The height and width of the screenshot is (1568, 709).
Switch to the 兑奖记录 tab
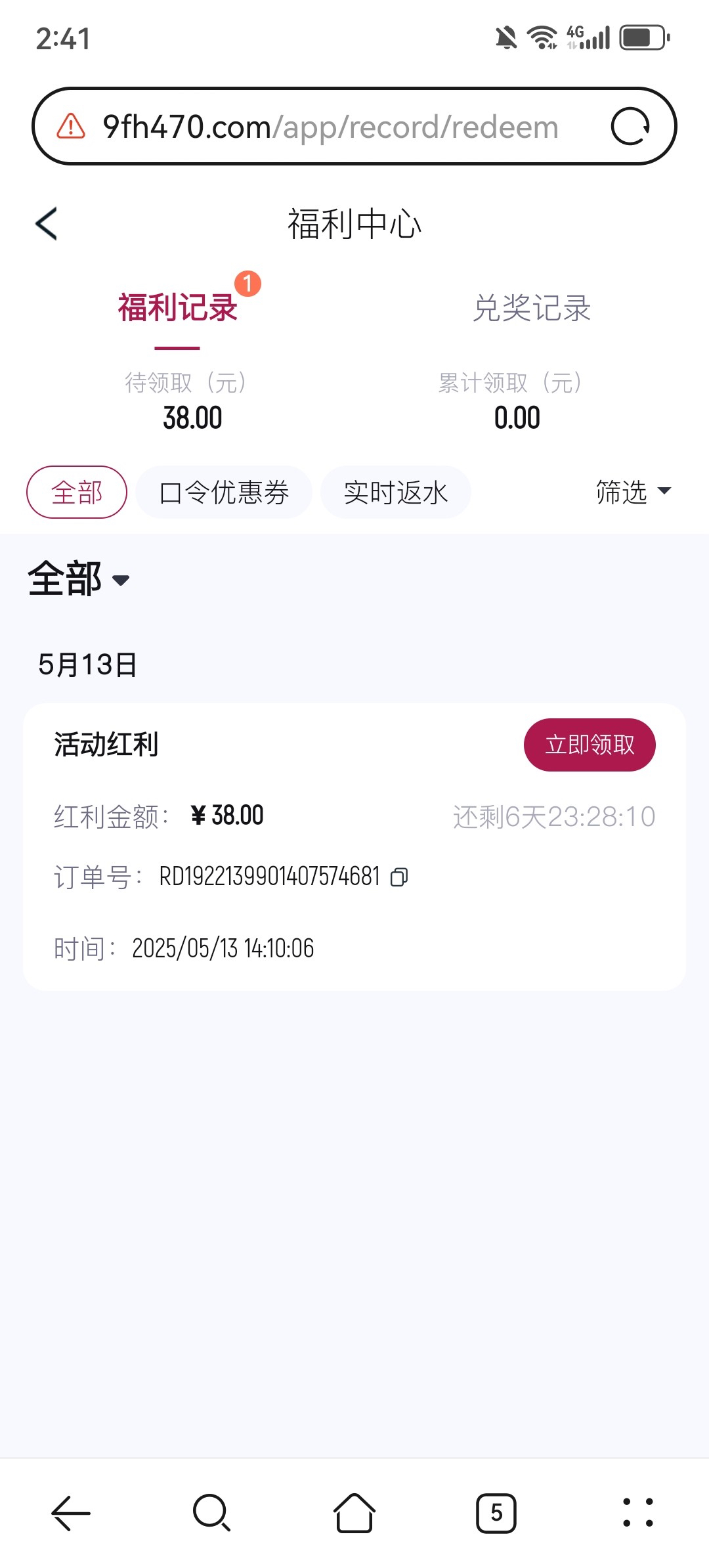tap(532, 308)
